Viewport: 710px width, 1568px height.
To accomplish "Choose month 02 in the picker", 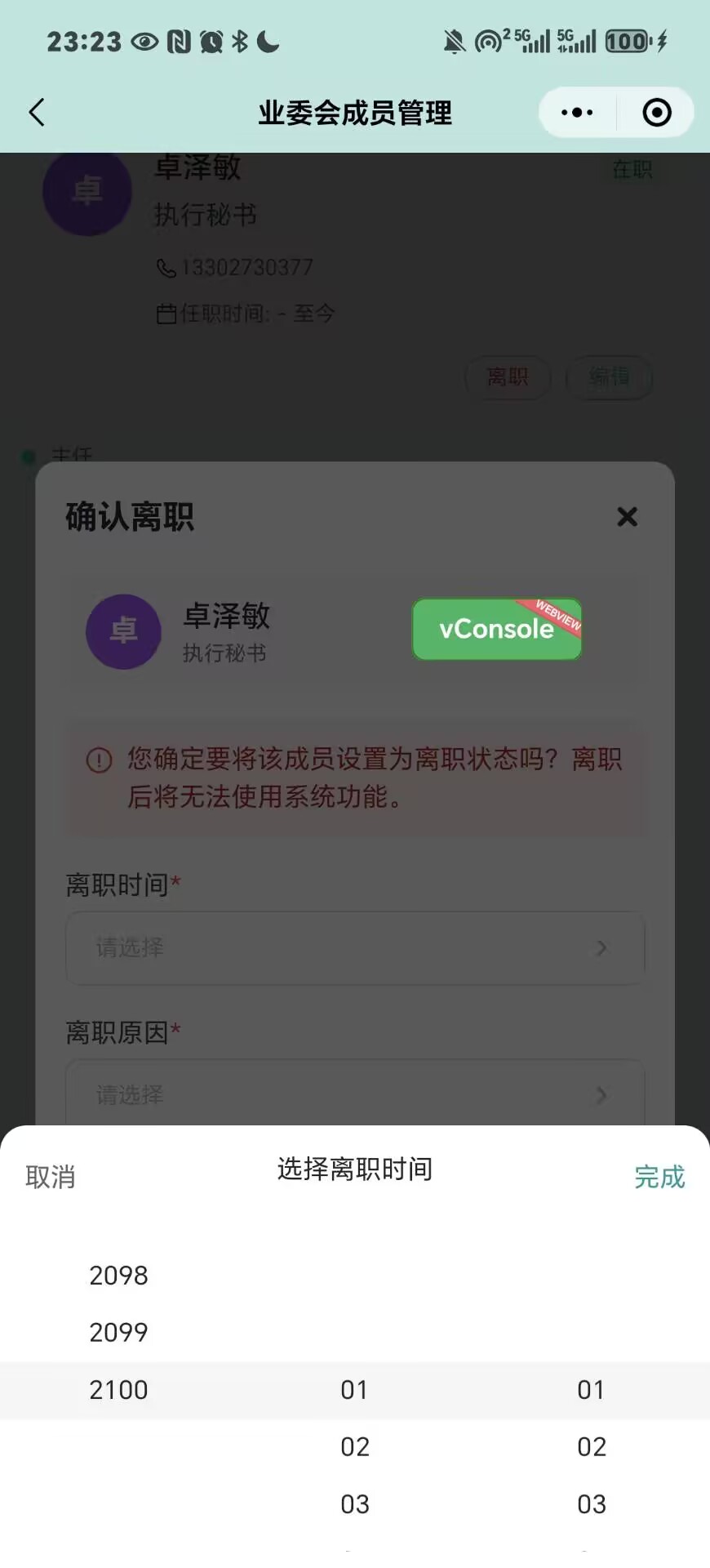I will click(355, 1447).
